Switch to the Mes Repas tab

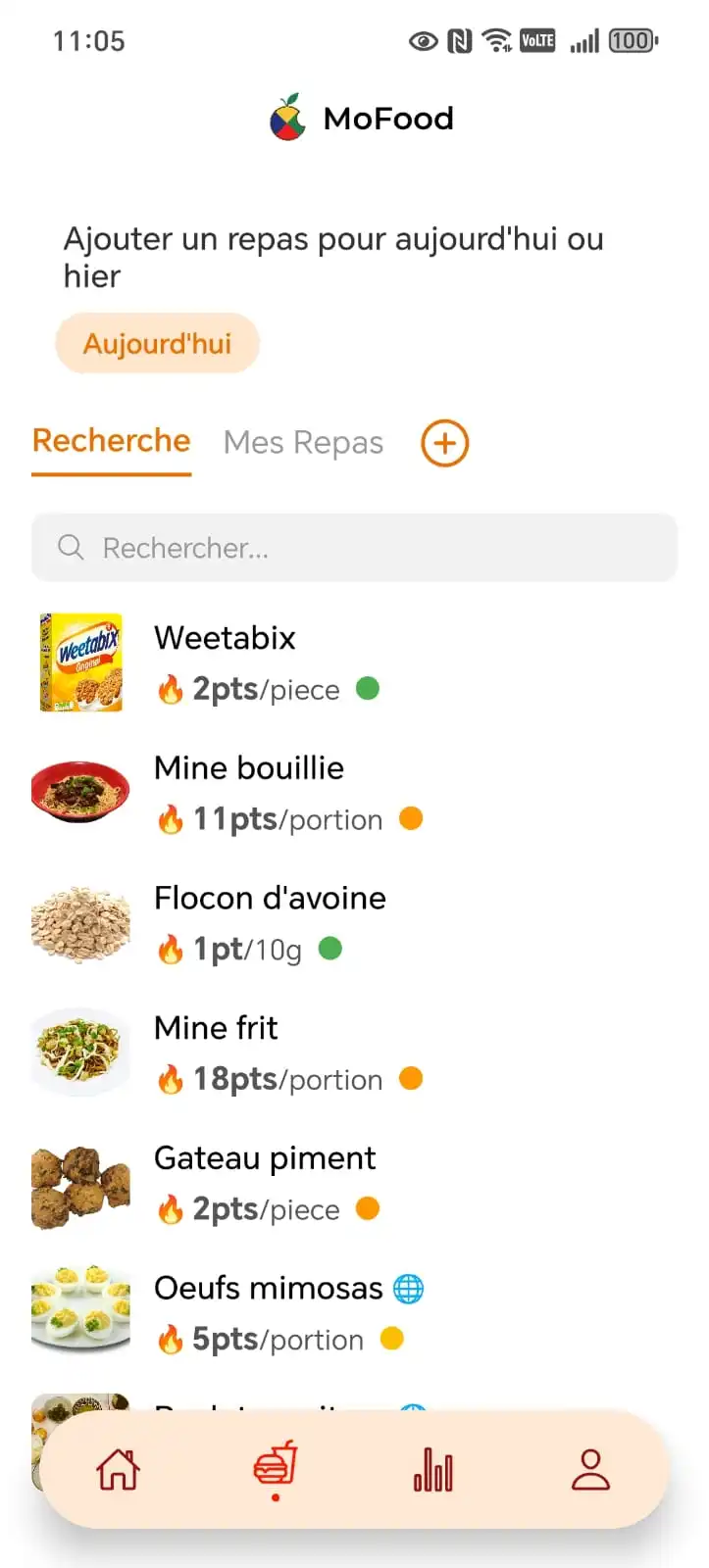click(303, 442)
